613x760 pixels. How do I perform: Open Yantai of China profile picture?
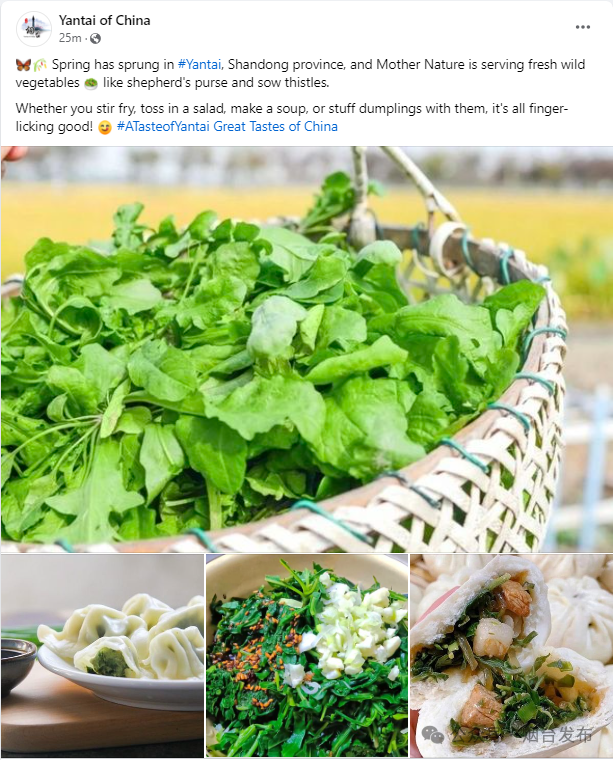pyautogui.click(x=34, y=28)
